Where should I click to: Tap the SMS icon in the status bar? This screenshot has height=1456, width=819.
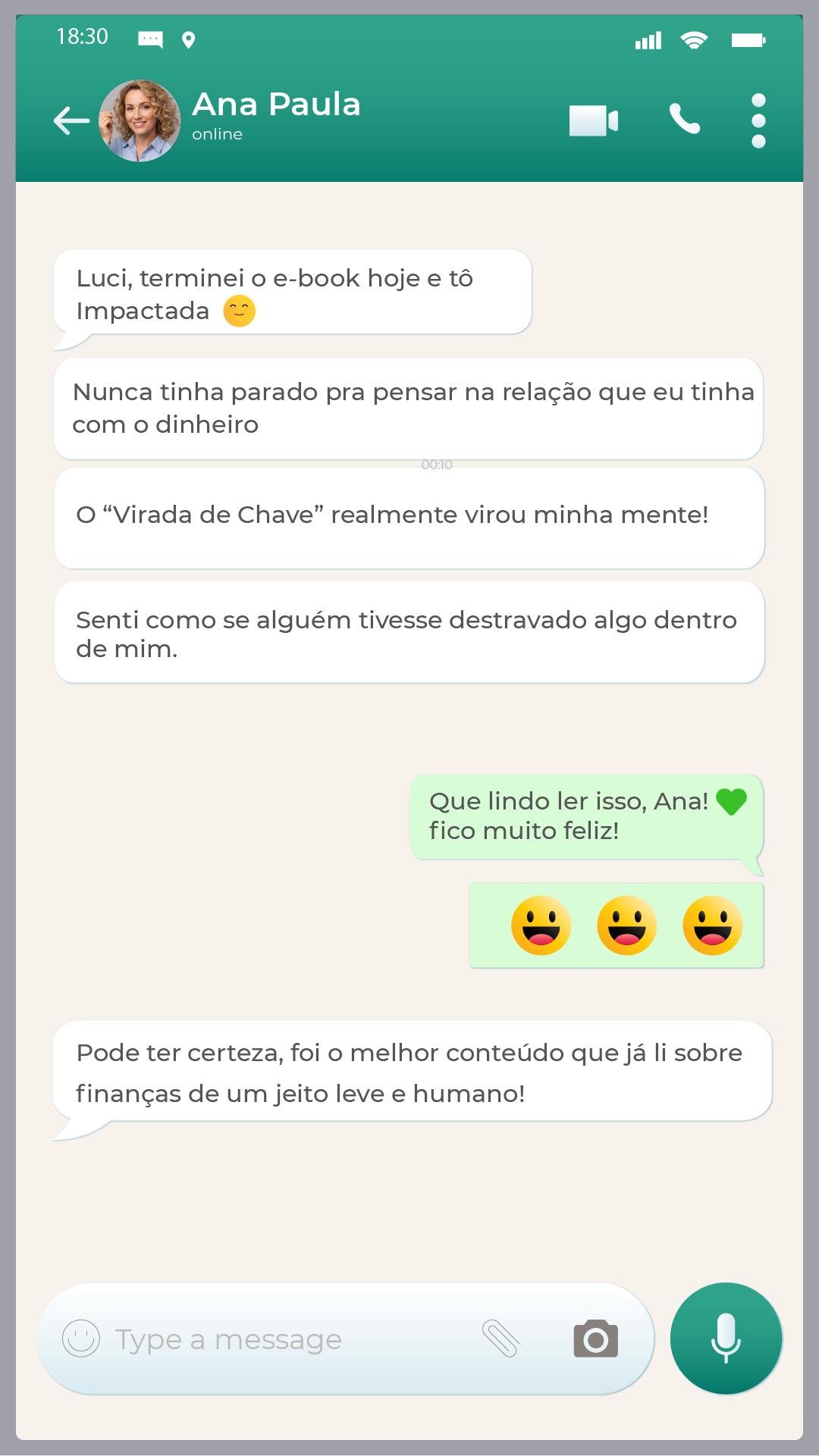click(150, 39)
